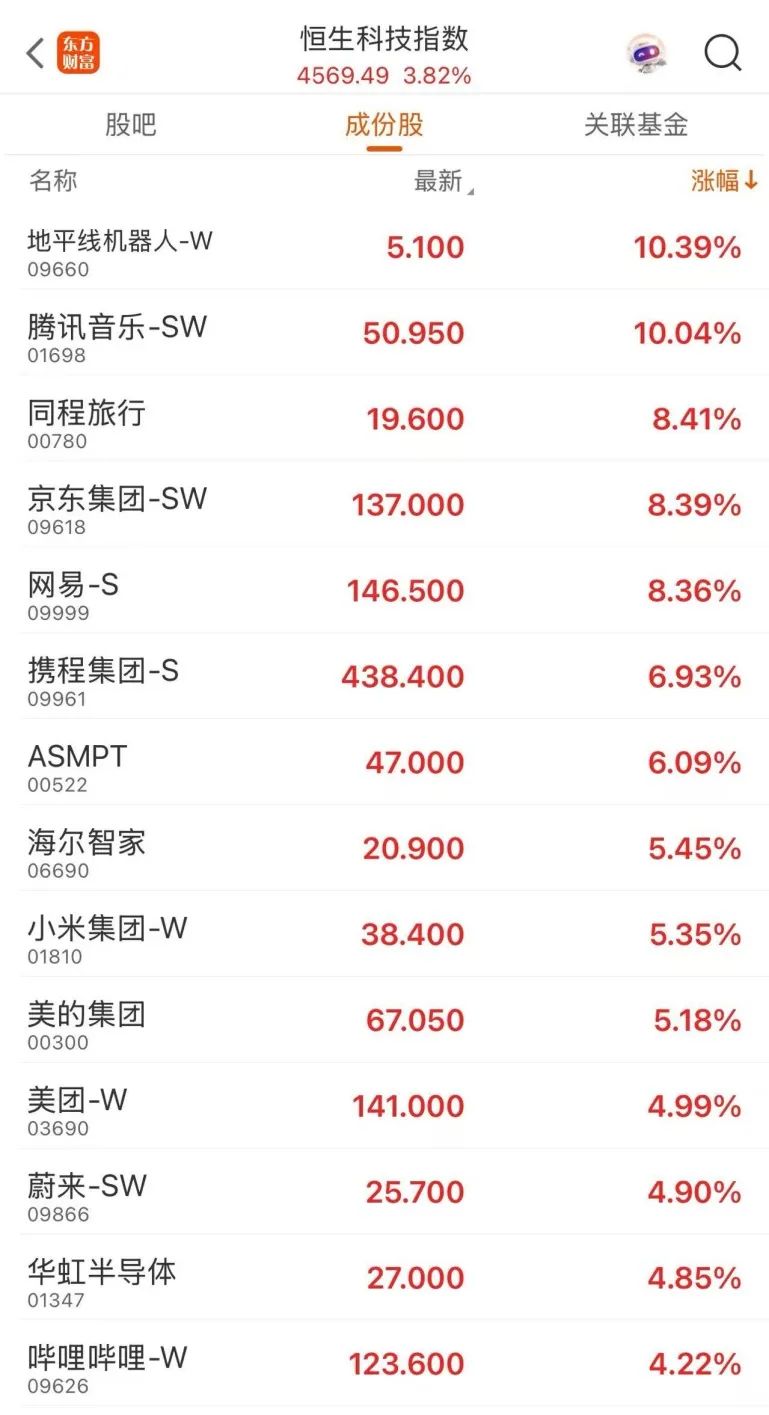769x1415 pixels.
Task: Toggle the 涨幅 sort order
Action: point(725,181)
